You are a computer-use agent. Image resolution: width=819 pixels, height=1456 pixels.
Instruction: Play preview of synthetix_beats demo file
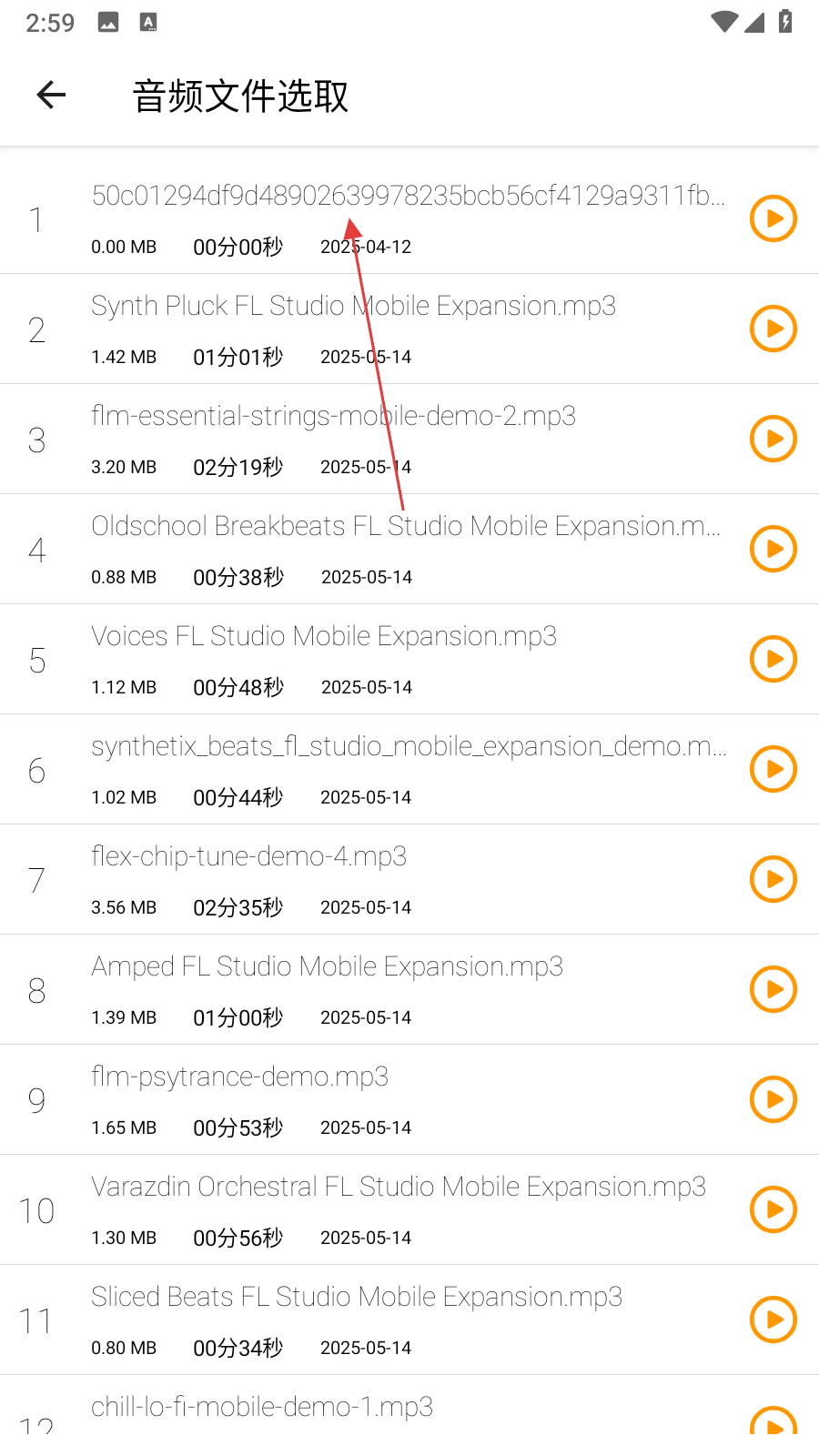(x=773, y=769)
